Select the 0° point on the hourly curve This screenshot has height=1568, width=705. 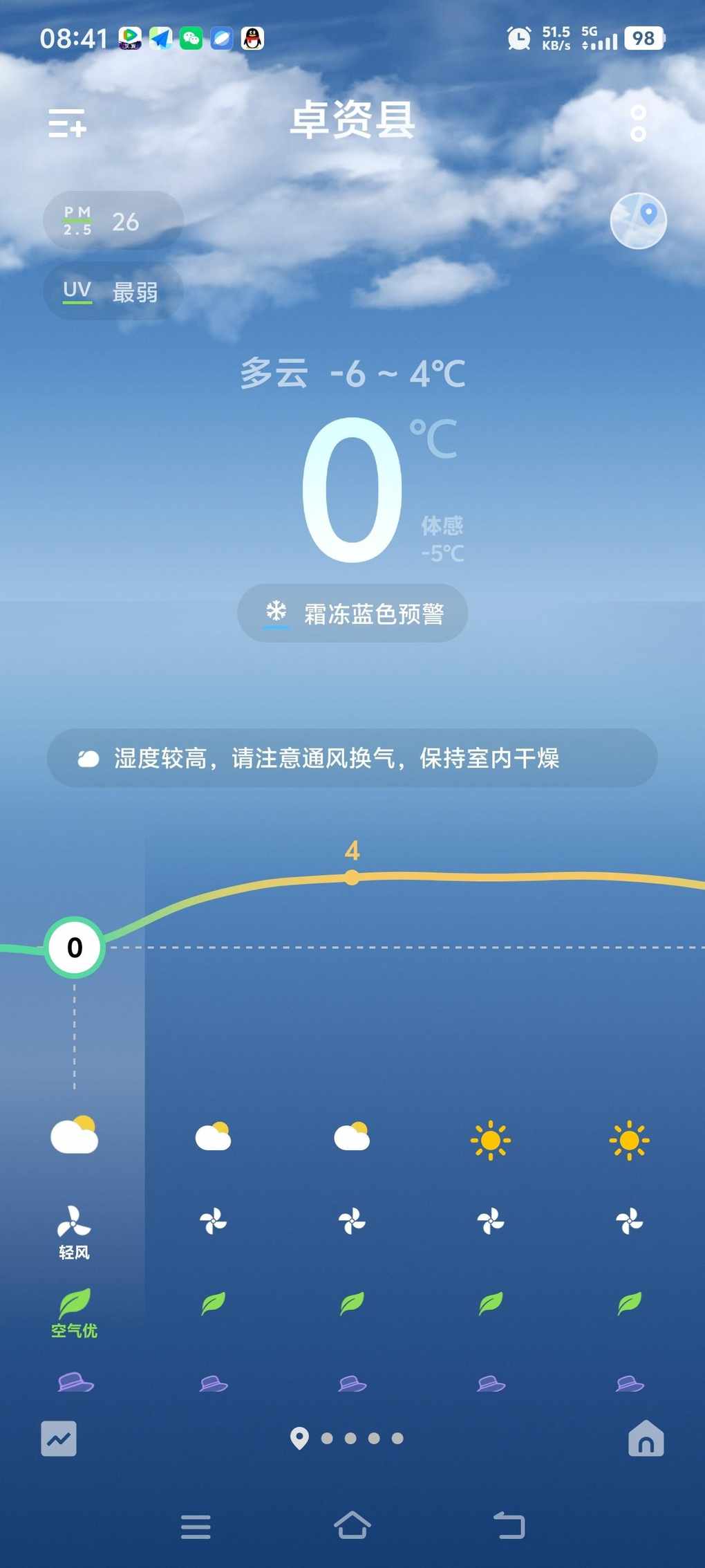pos(75,947)
